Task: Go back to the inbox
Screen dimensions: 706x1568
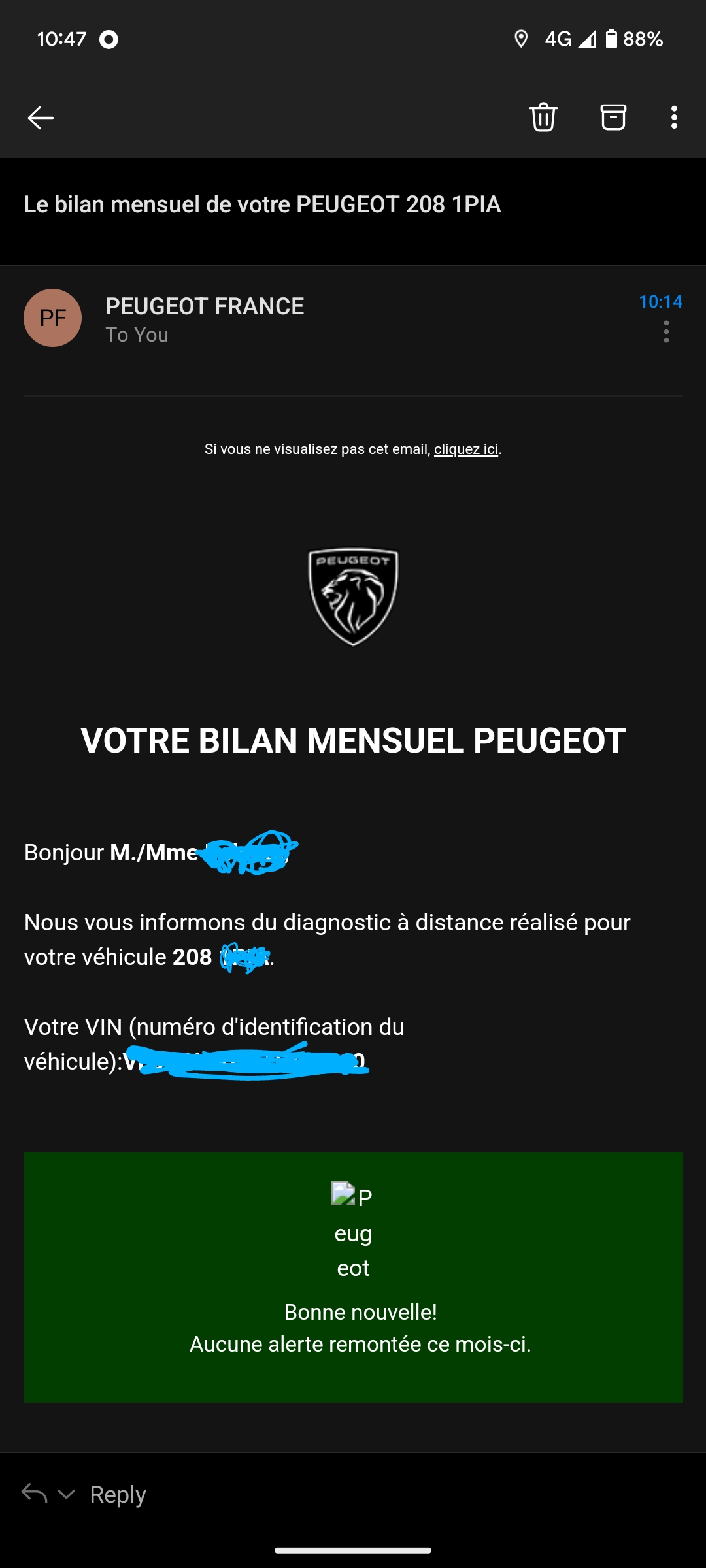Action: [41, 118]
